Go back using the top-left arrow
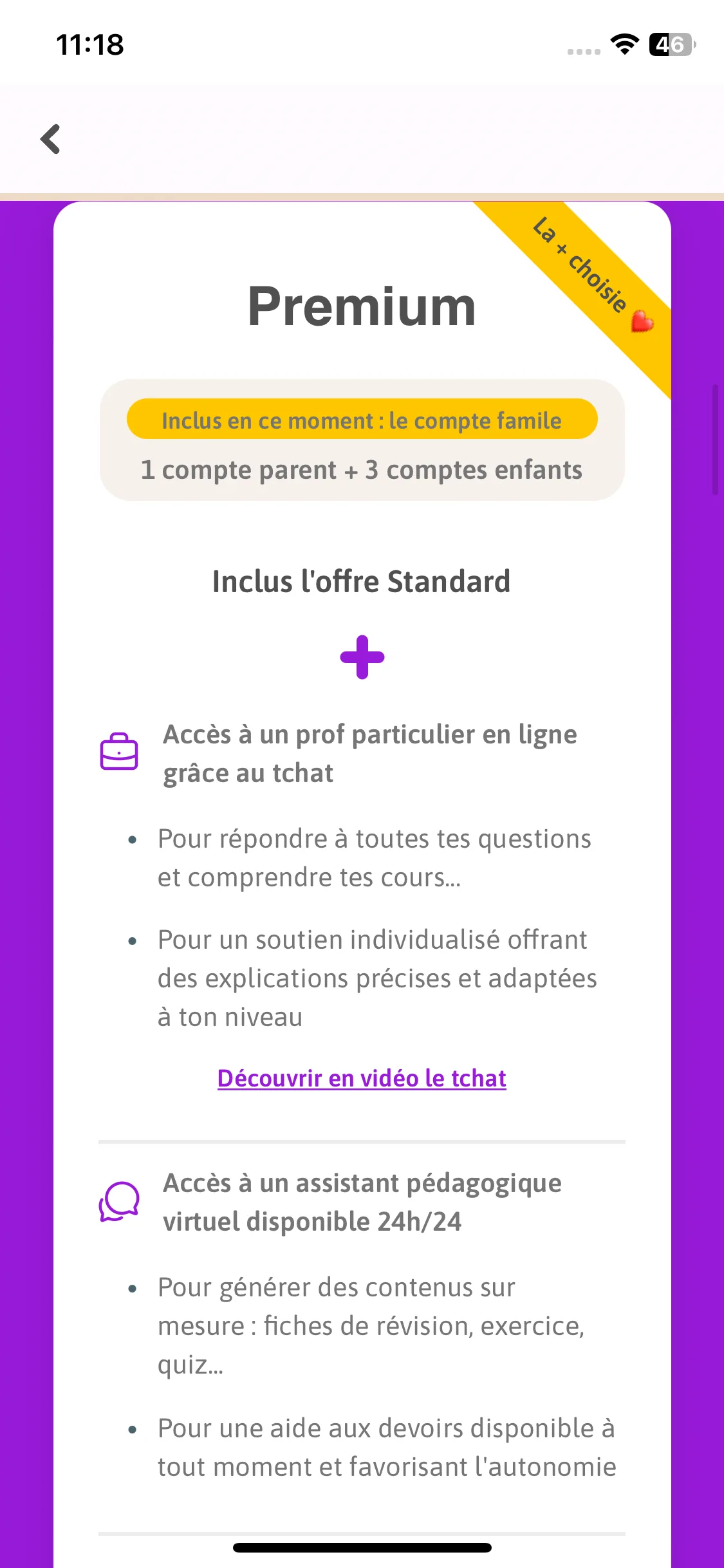 click(50, 139)
